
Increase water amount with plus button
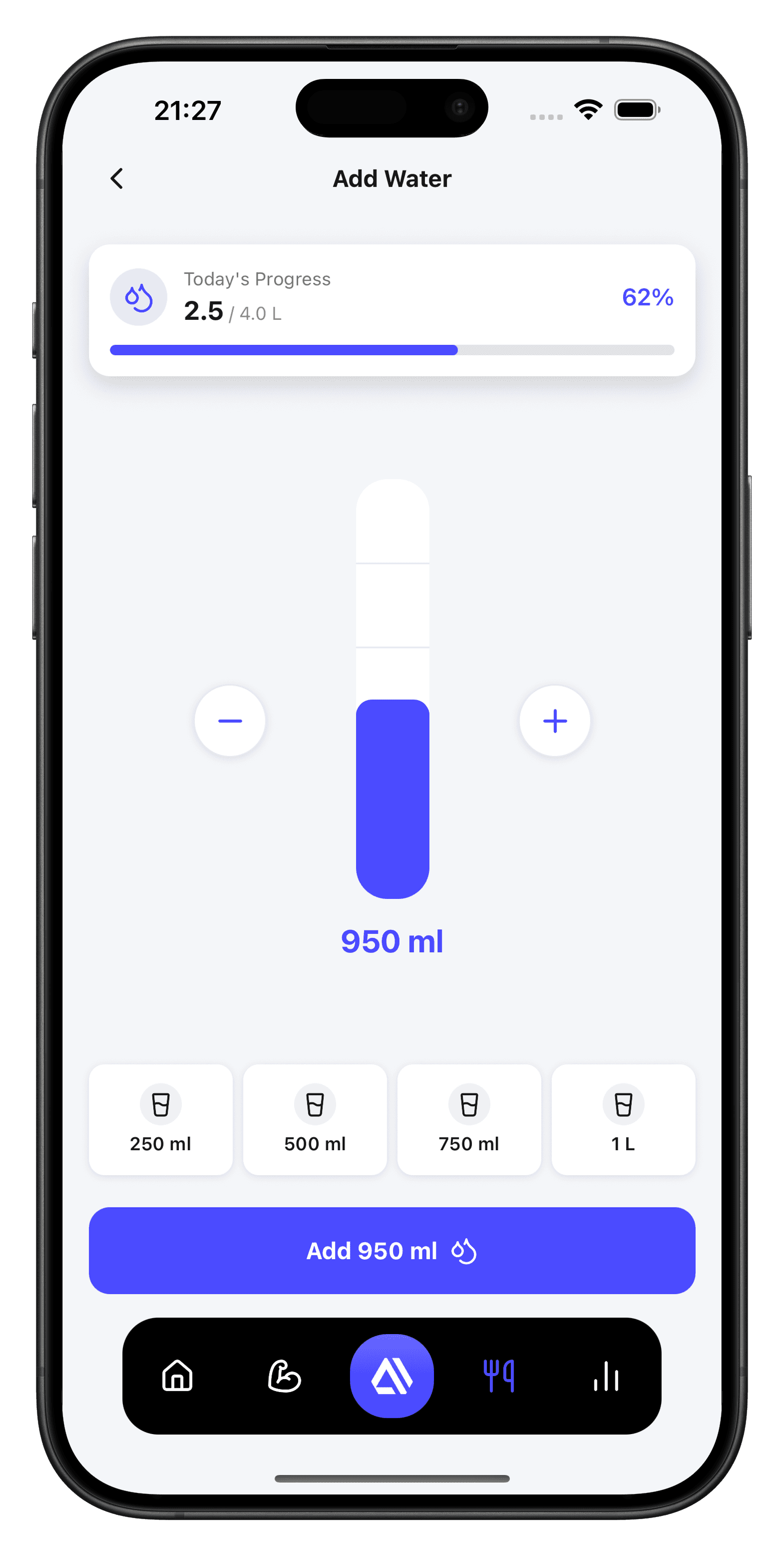click(554, 721)
